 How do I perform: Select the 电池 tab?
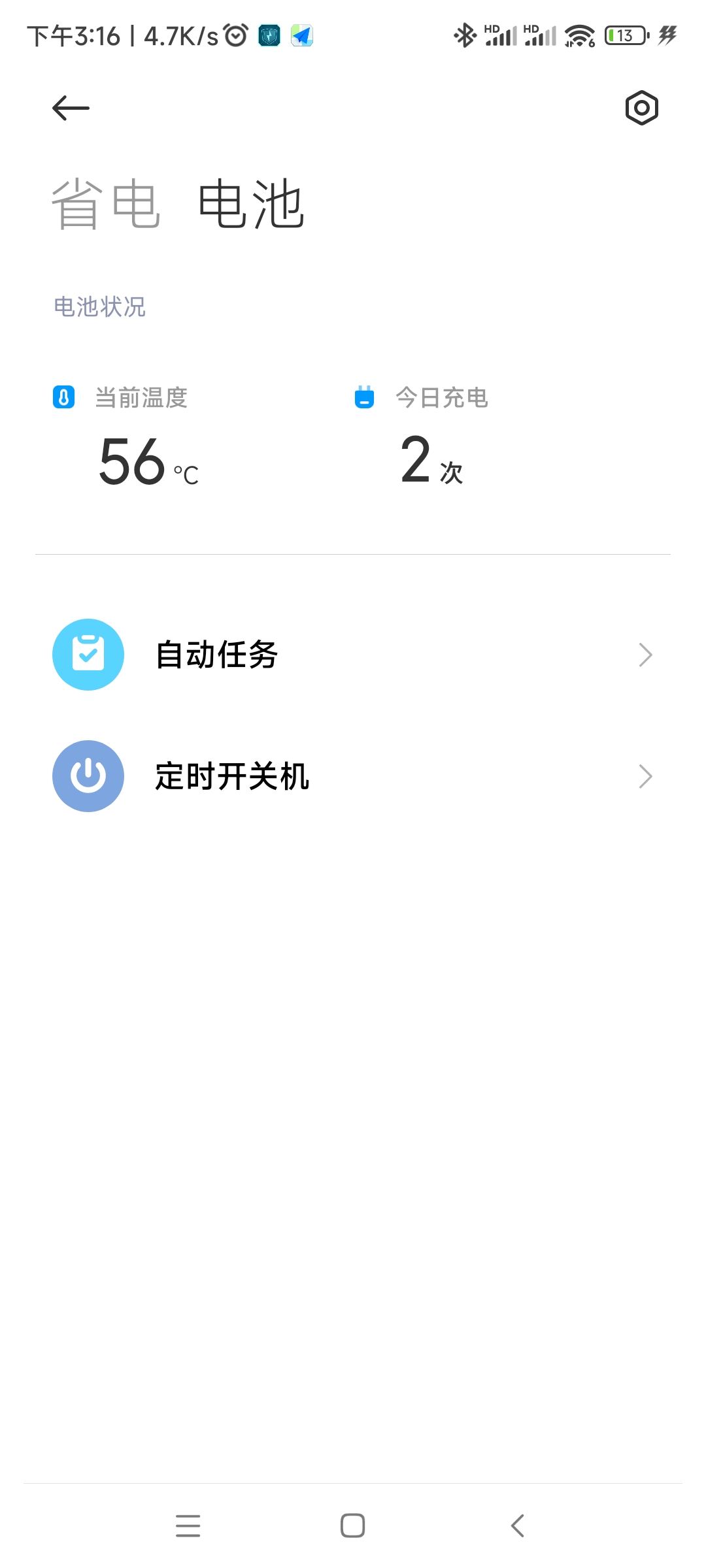[252, 204]
